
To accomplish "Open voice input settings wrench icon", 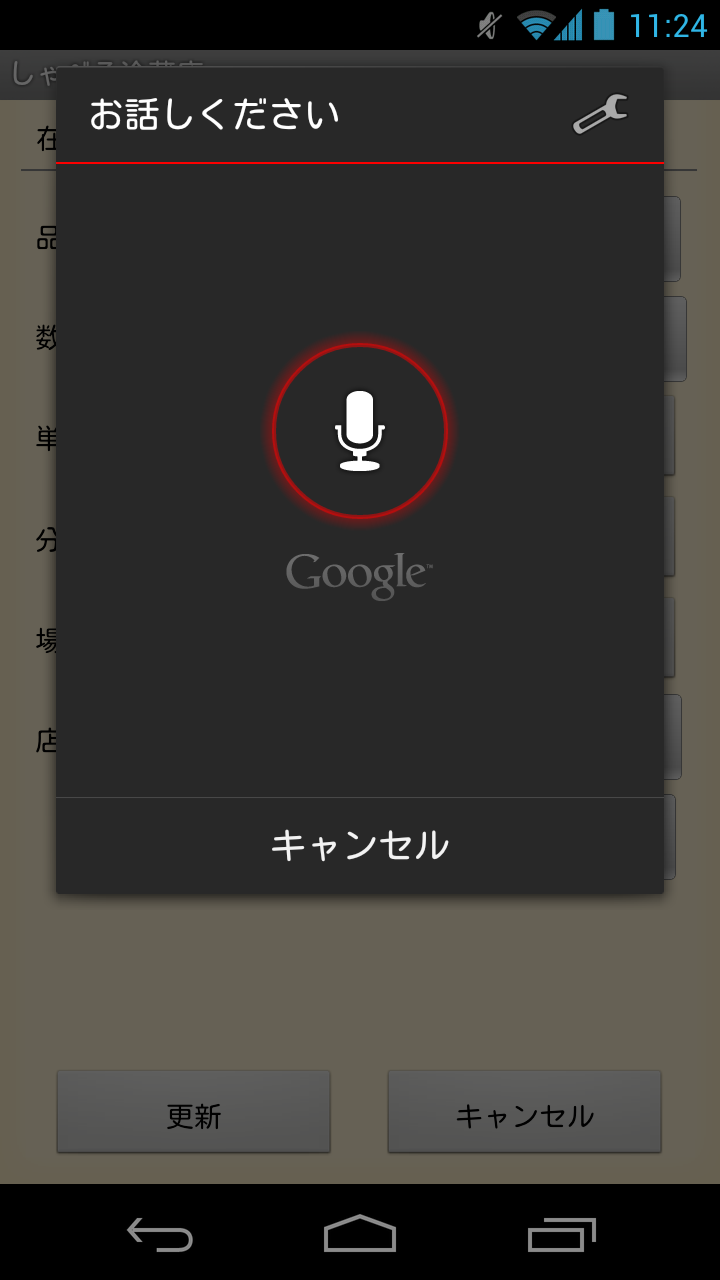I will (600, 114).
